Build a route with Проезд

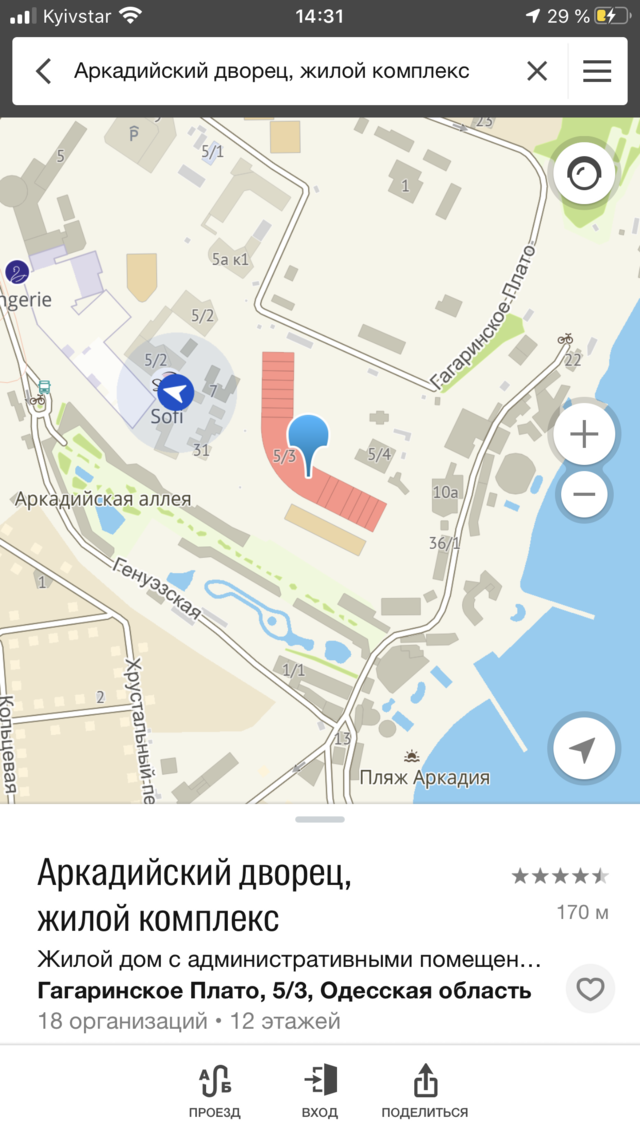coord(214,1090)
